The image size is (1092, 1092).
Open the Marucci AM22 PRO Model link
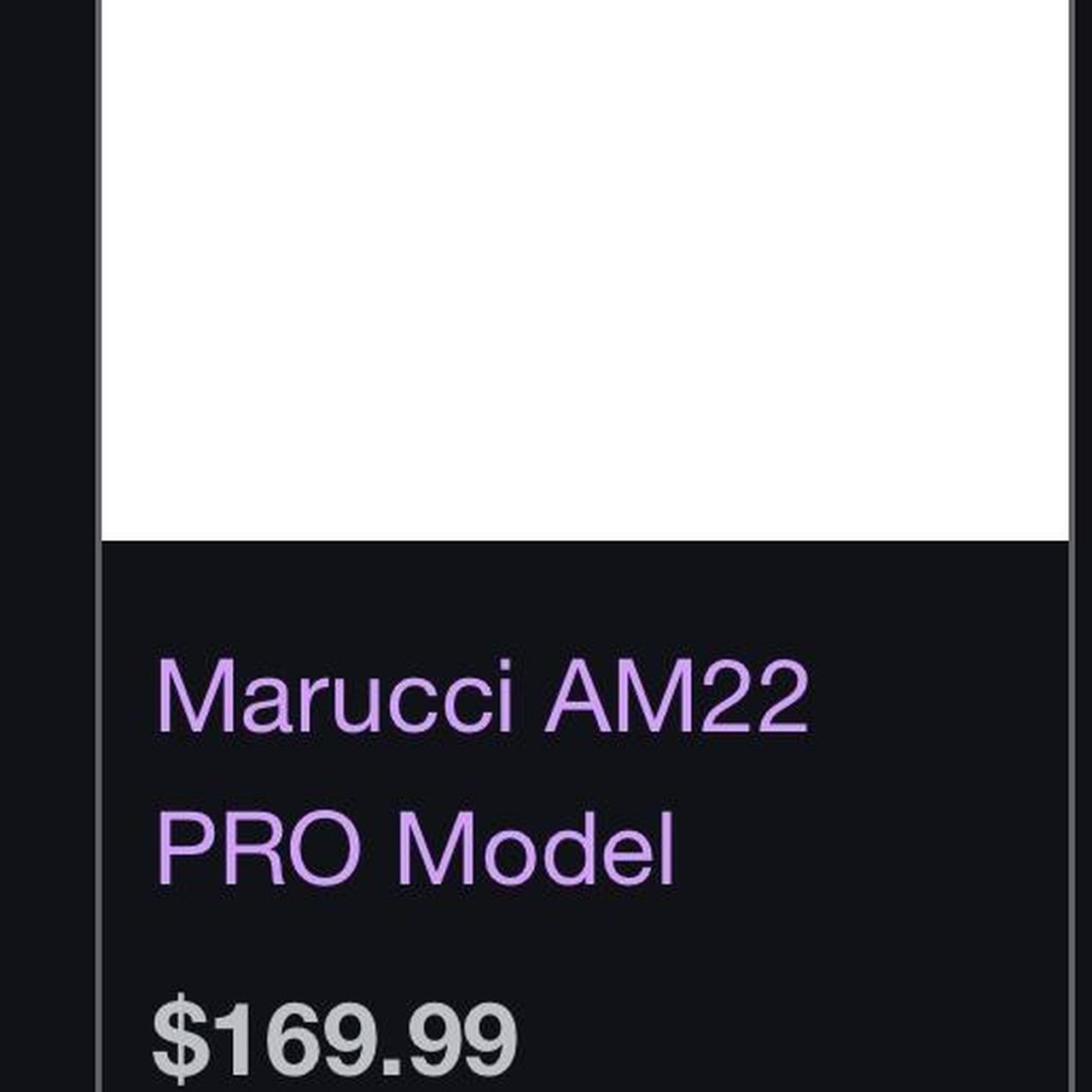pyautogui.click(x=480, y=698)
